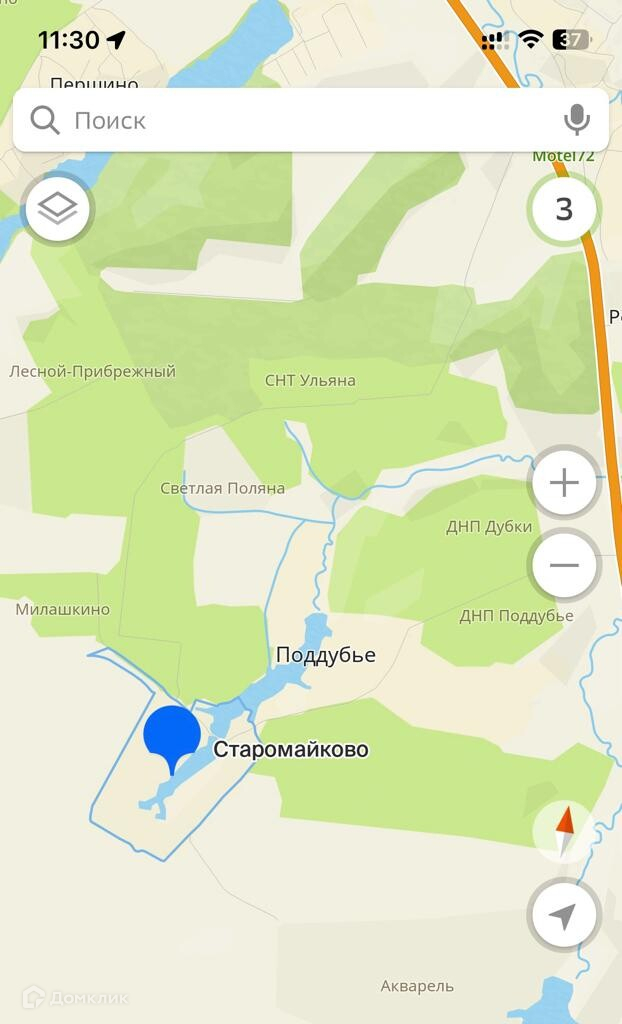Image resolution: width=622 pixels, height=1024 pixels.
Task: Center the map on my location
Action: coord(564,914)
